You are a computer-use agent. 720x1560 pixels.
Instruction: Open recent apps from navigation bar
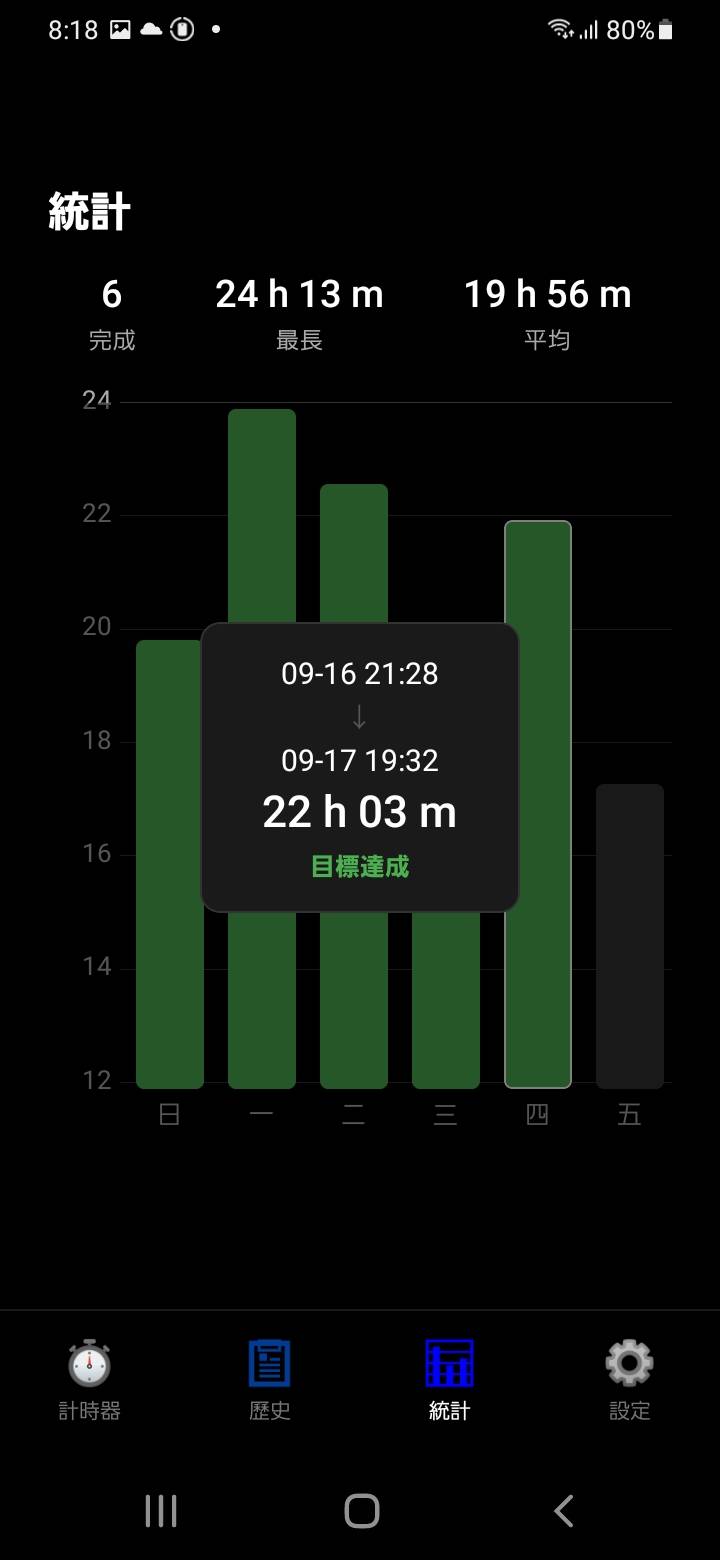point(161,1511)
